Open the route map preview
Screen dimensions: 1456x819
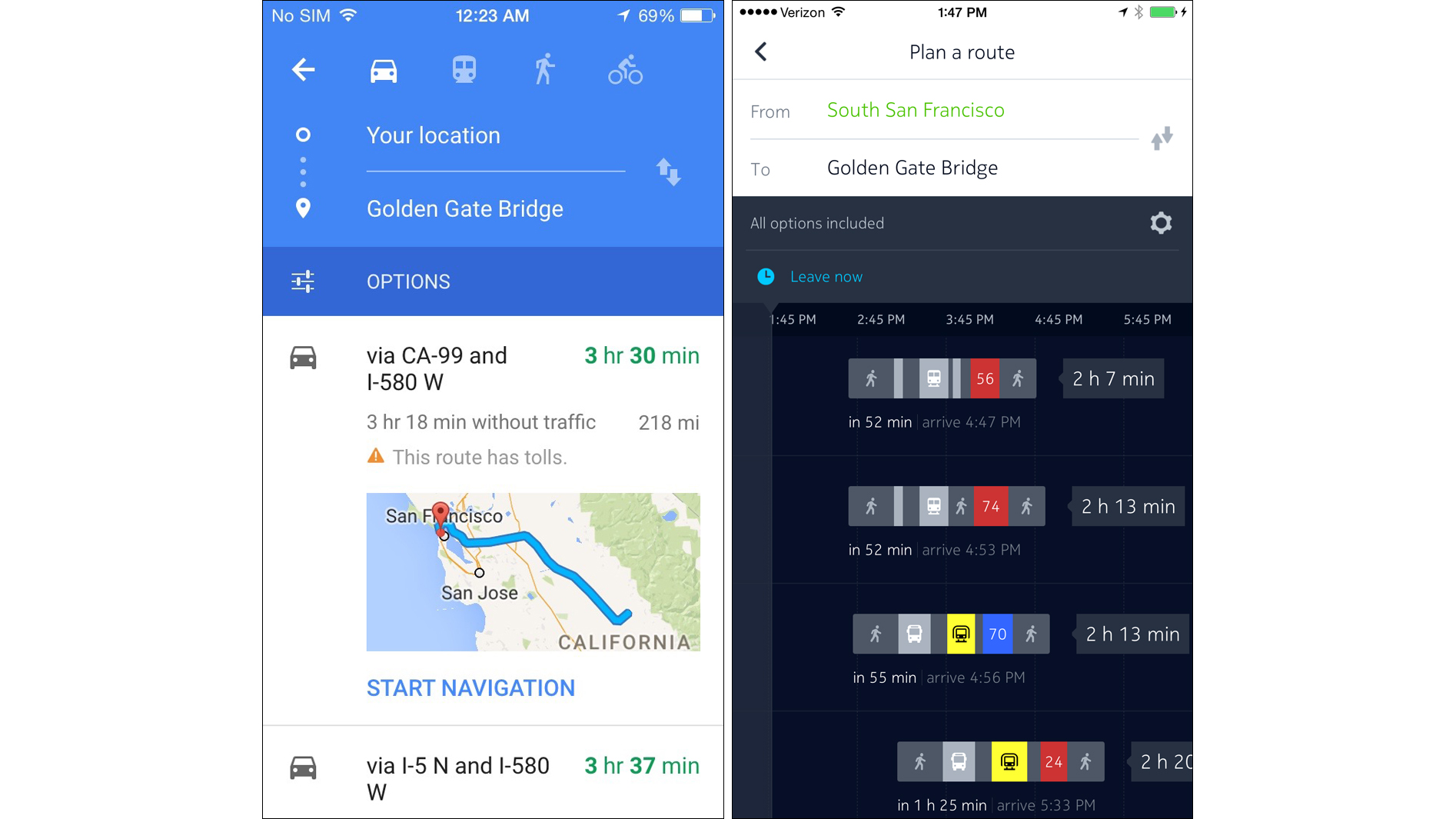click(x=533, y=571)
